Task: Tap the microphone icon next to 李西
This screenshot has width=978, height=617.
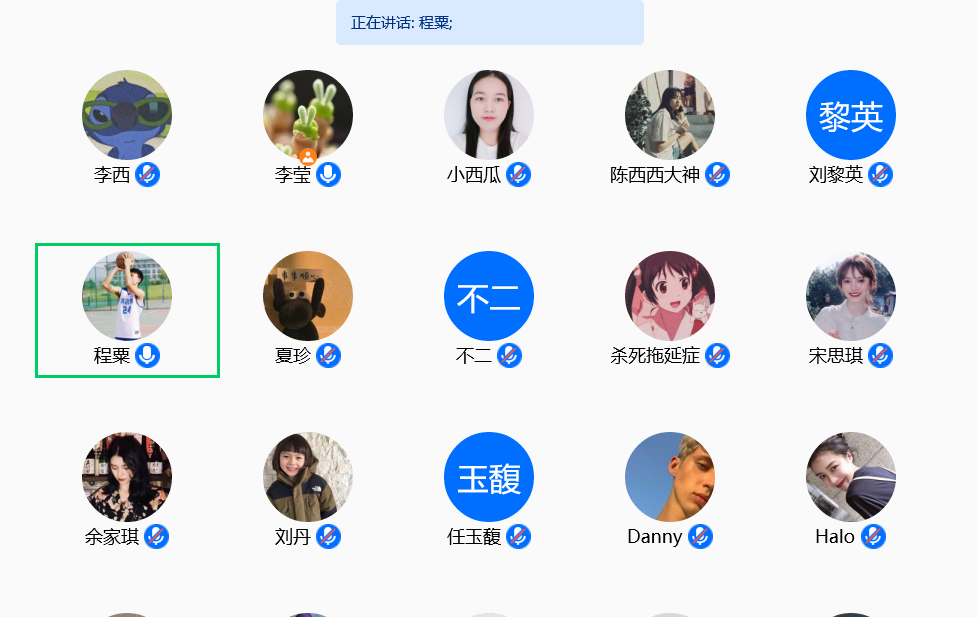Action: pos(148,175)
